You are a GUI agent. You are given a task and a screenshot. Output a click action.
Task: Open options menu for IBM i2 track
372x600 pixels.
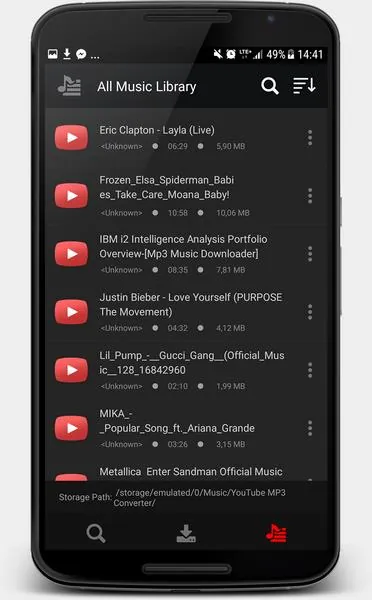click(310, 254)
